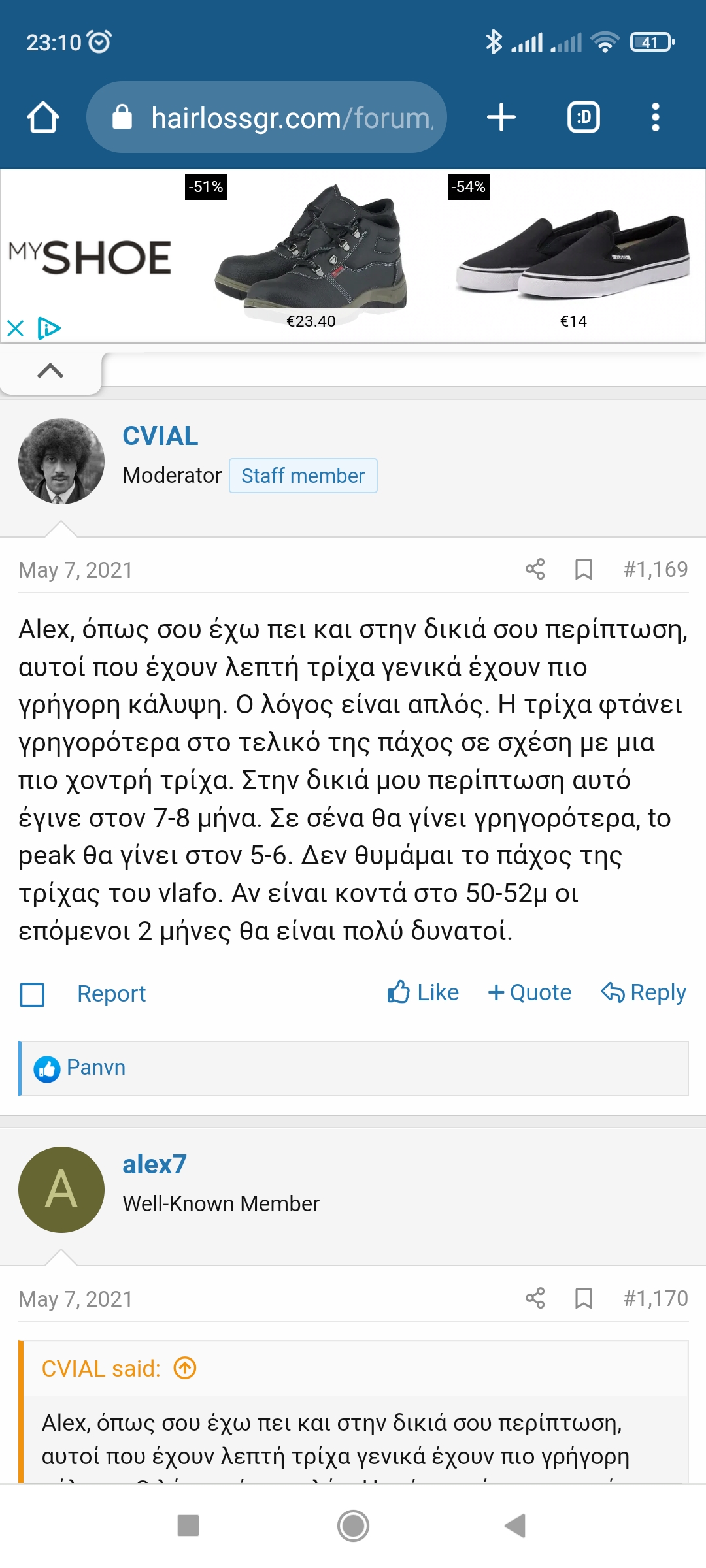Screen dimensions: 706x1568
Task: Close the MYSHOE ad banner
Action: click(16, 328)
